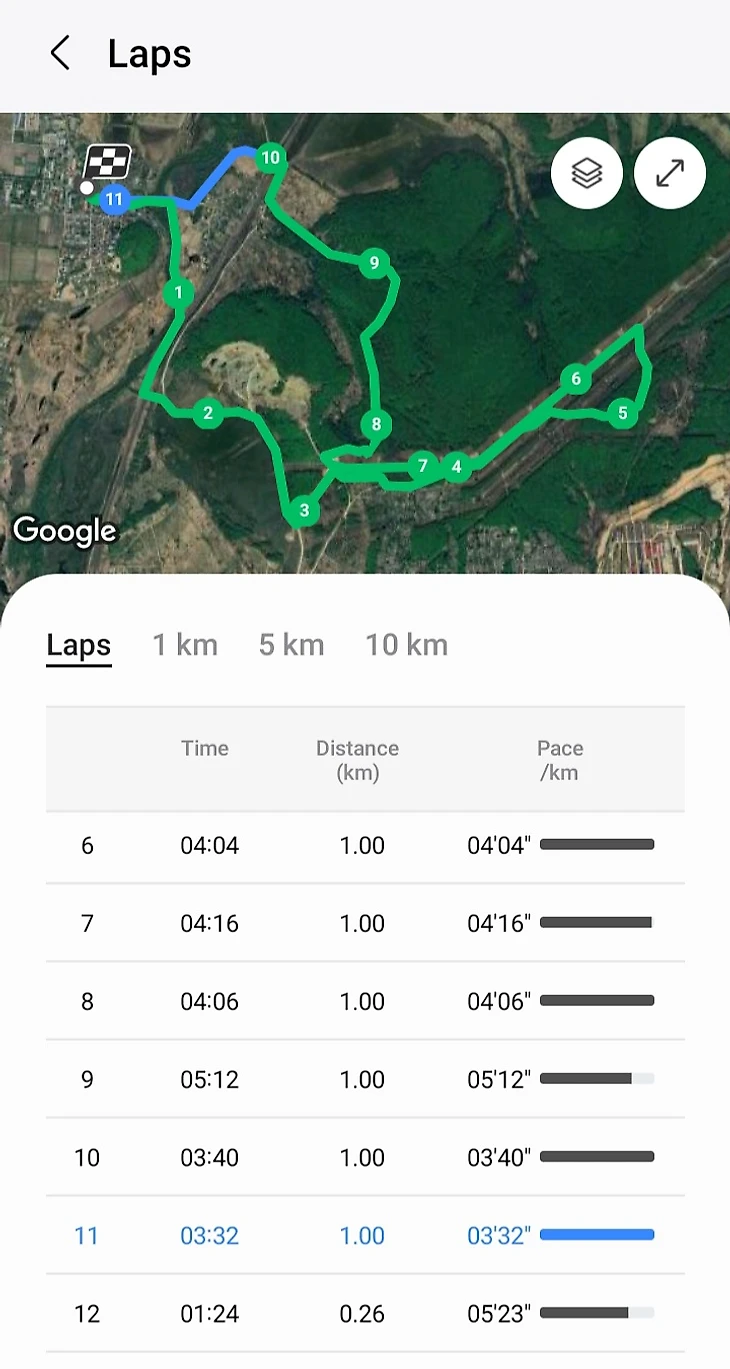Switch to the 5 km tab

coord(291,646)
